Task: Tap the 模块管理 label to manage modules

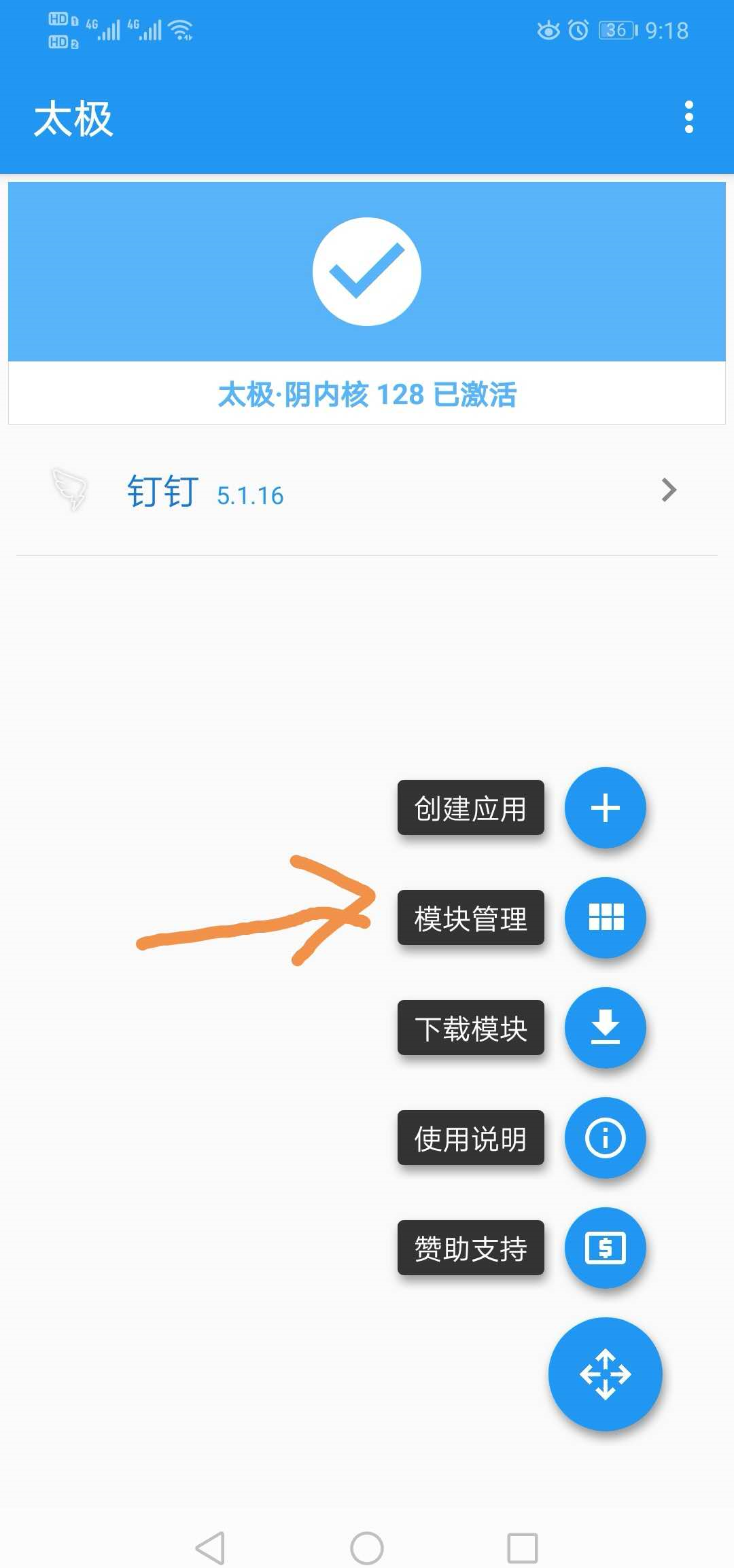Action: pos(470,918)
